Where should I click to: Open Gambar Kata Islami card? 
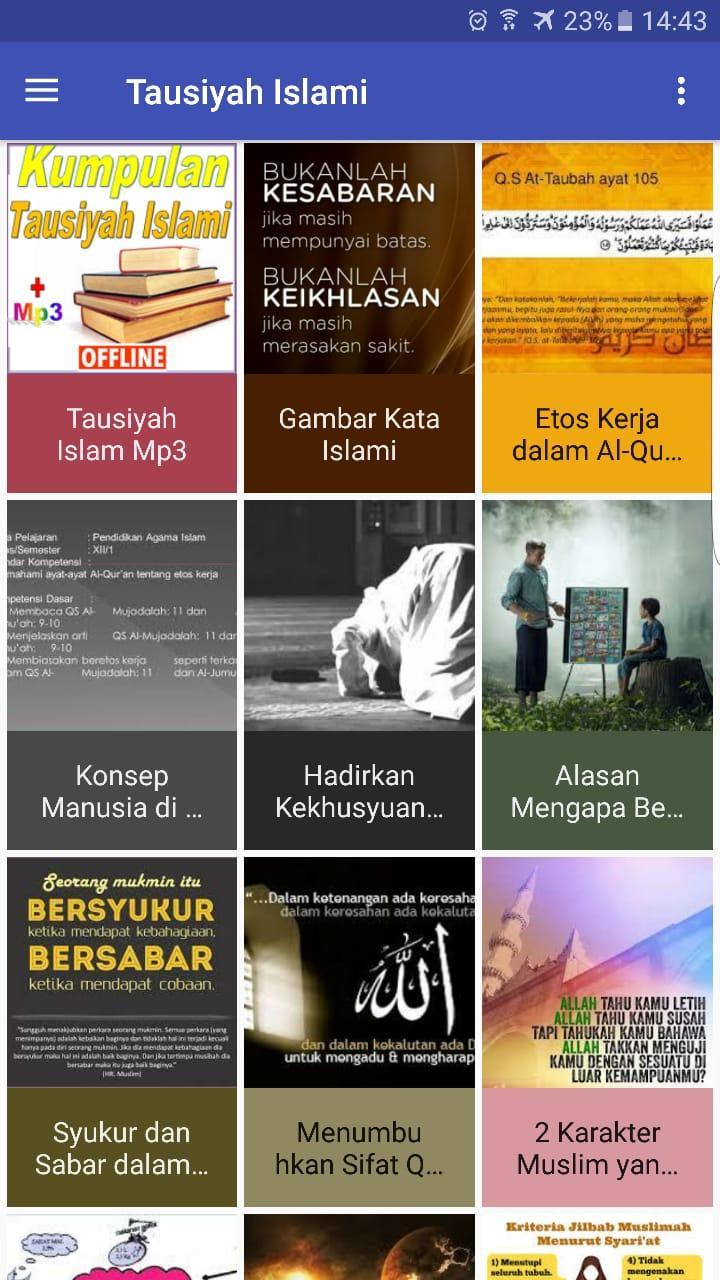click(x=359, y=318)
